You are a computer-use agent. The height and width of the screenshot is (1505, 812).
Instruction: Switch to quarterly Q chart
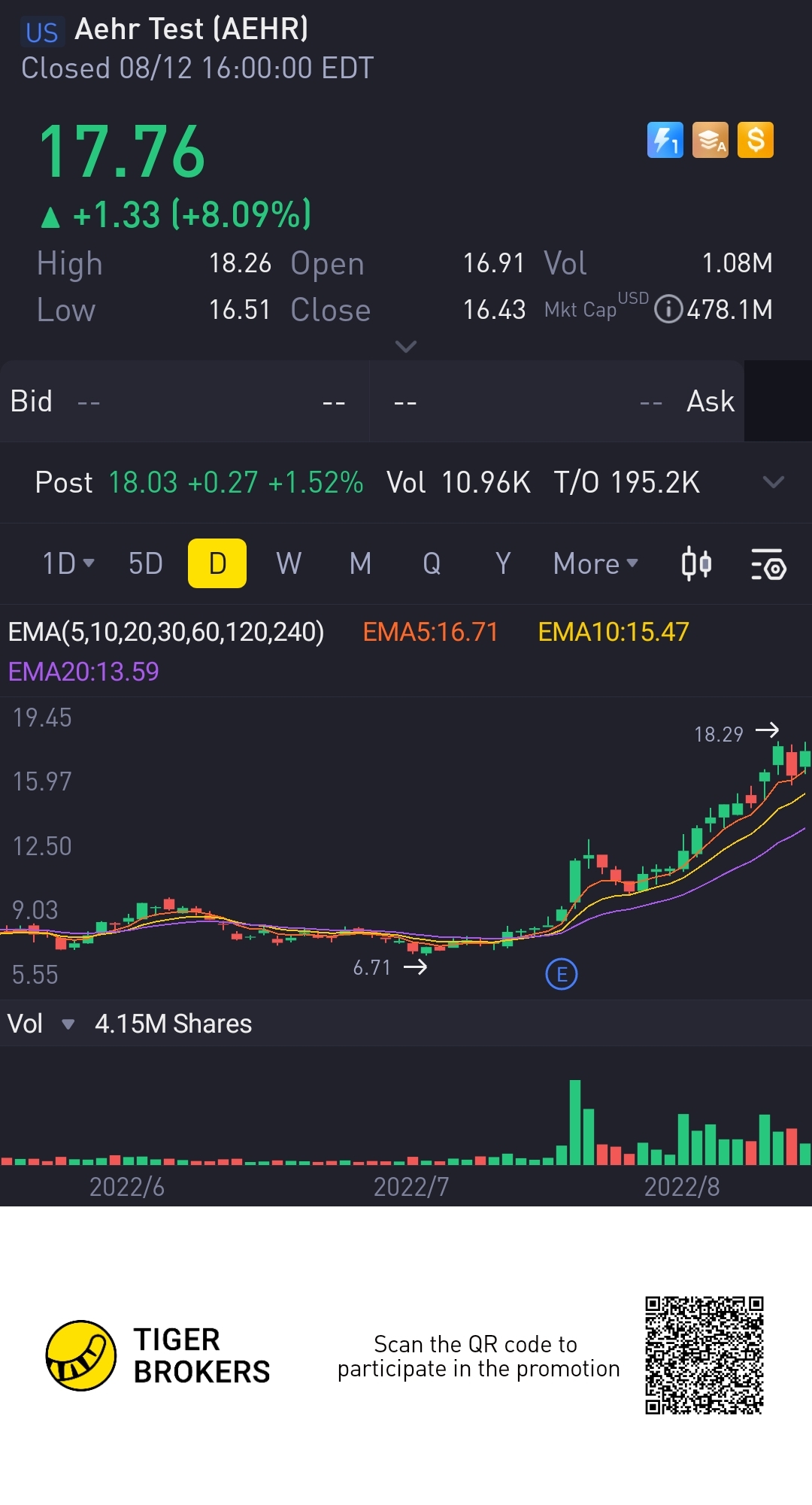[432, 563]
